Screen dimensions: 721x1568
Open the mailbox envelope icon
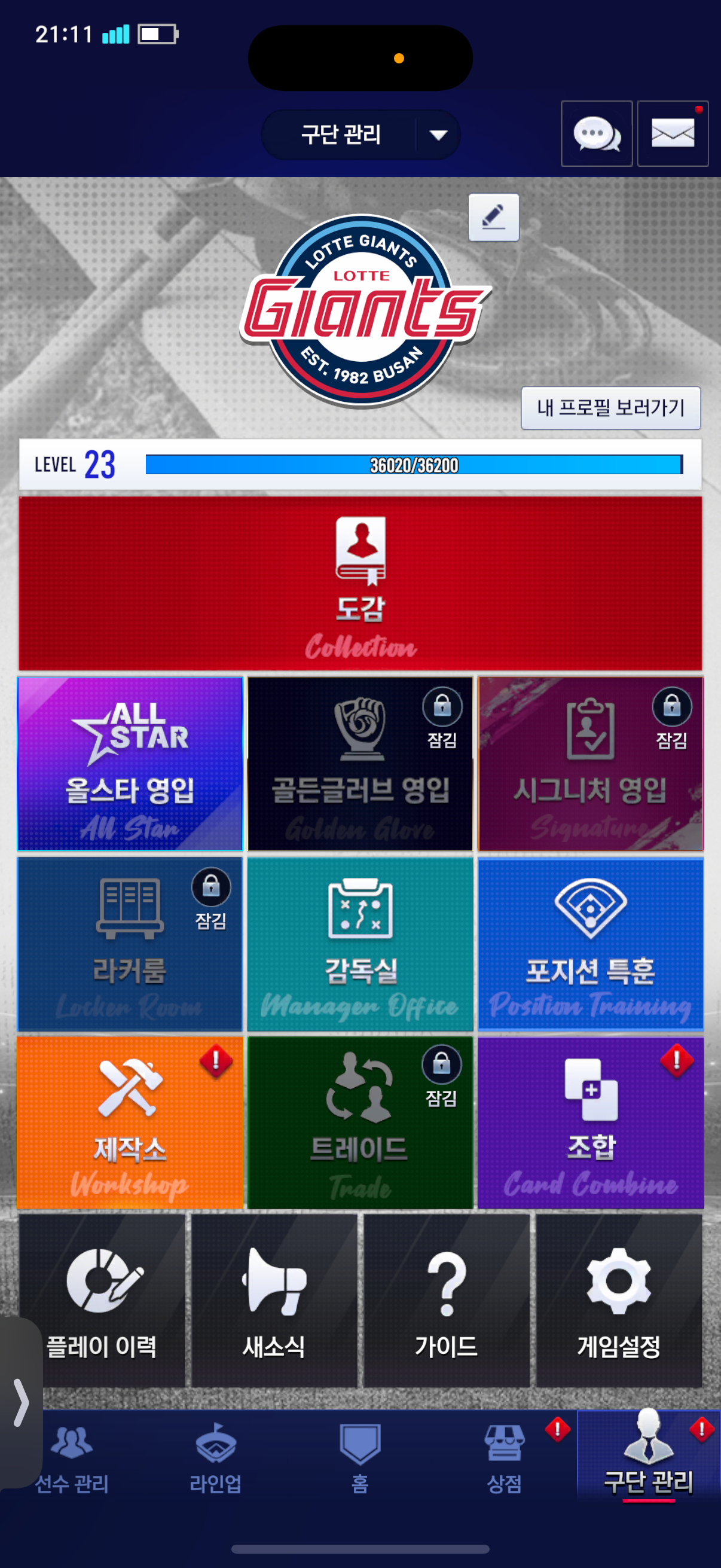pos(673,133)
